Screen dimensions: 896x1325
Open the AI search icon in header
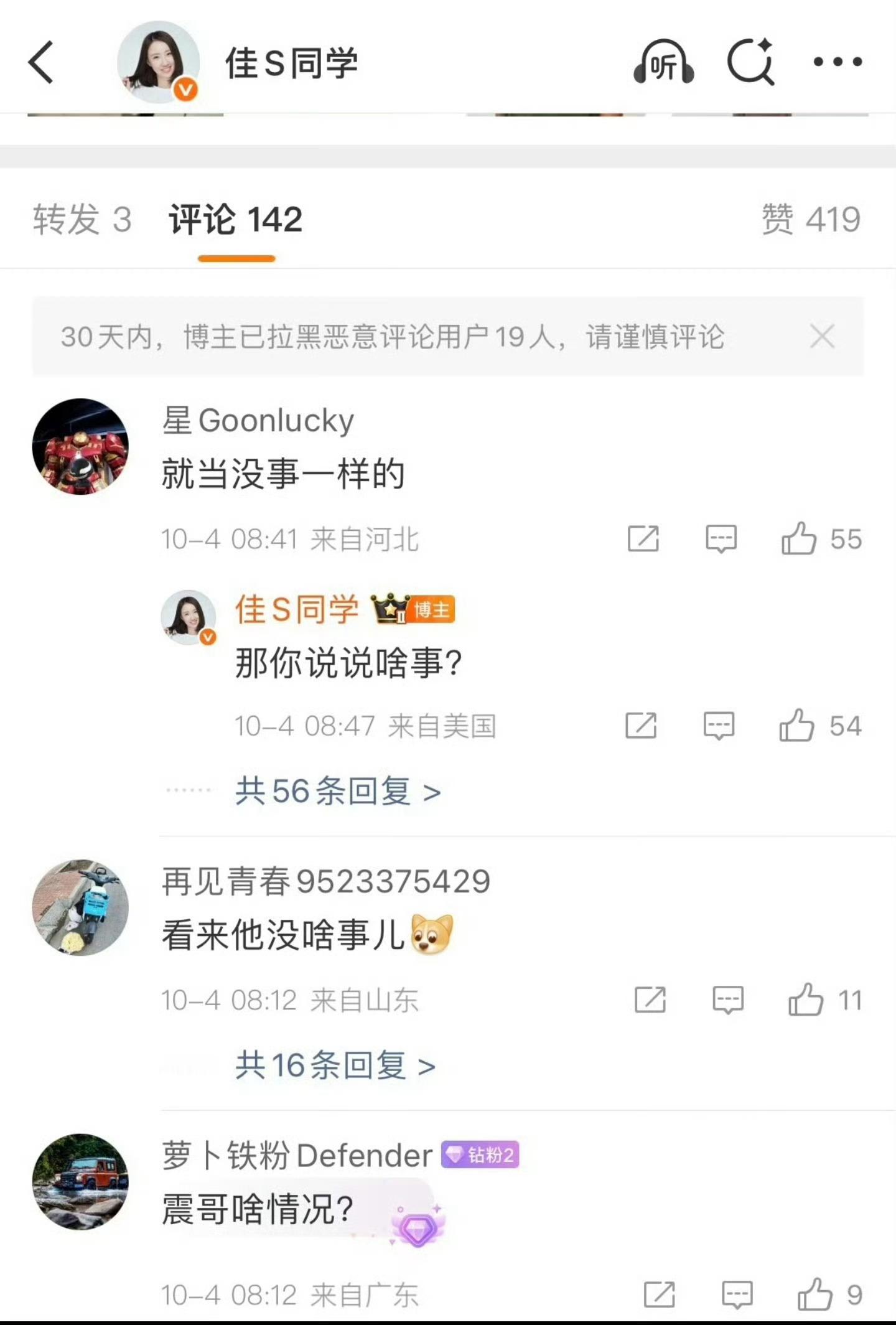tap(750, 62)
